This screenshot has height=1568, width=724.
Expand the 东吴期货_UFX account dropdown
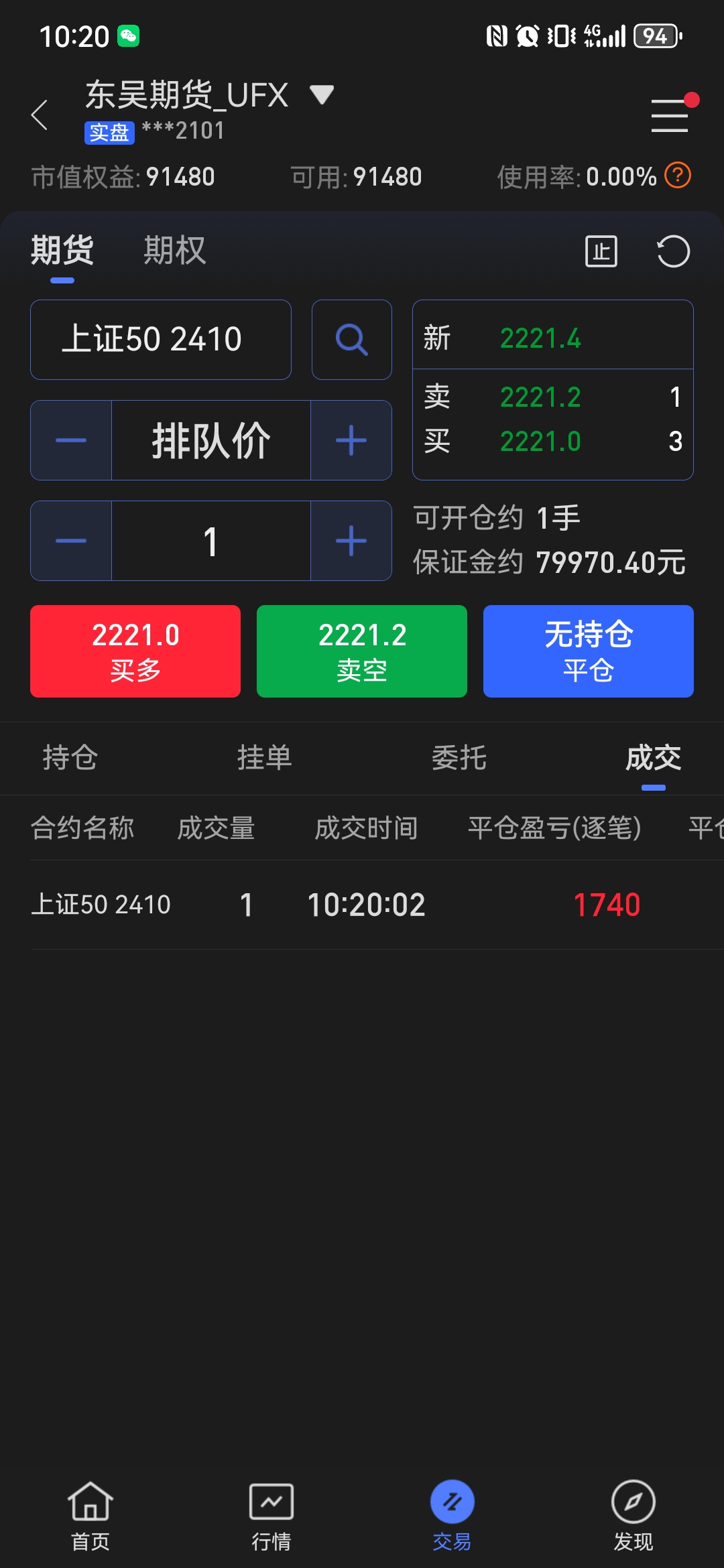point(321,94)
